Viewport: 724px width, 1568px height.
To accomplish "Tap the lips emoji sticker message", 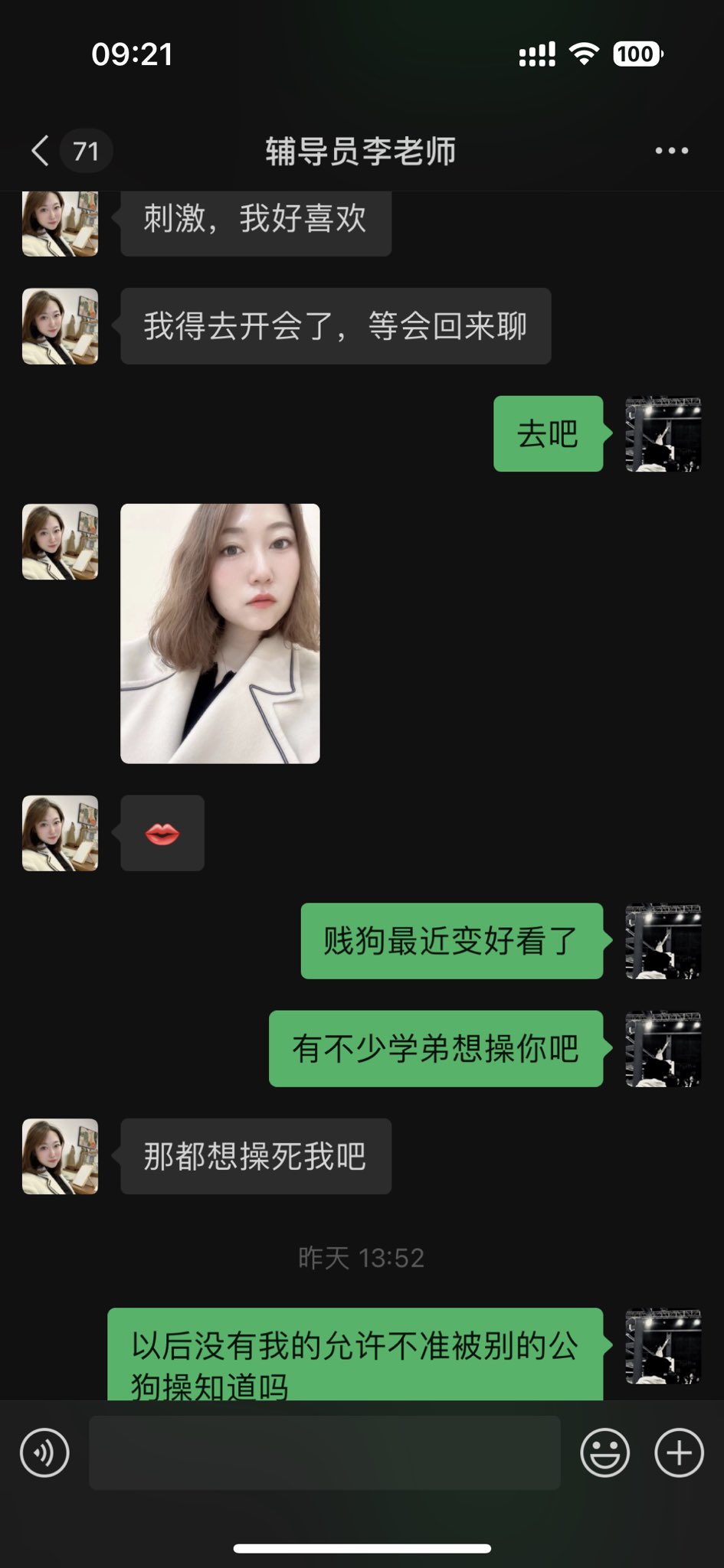I will click(x=162, y=834).
